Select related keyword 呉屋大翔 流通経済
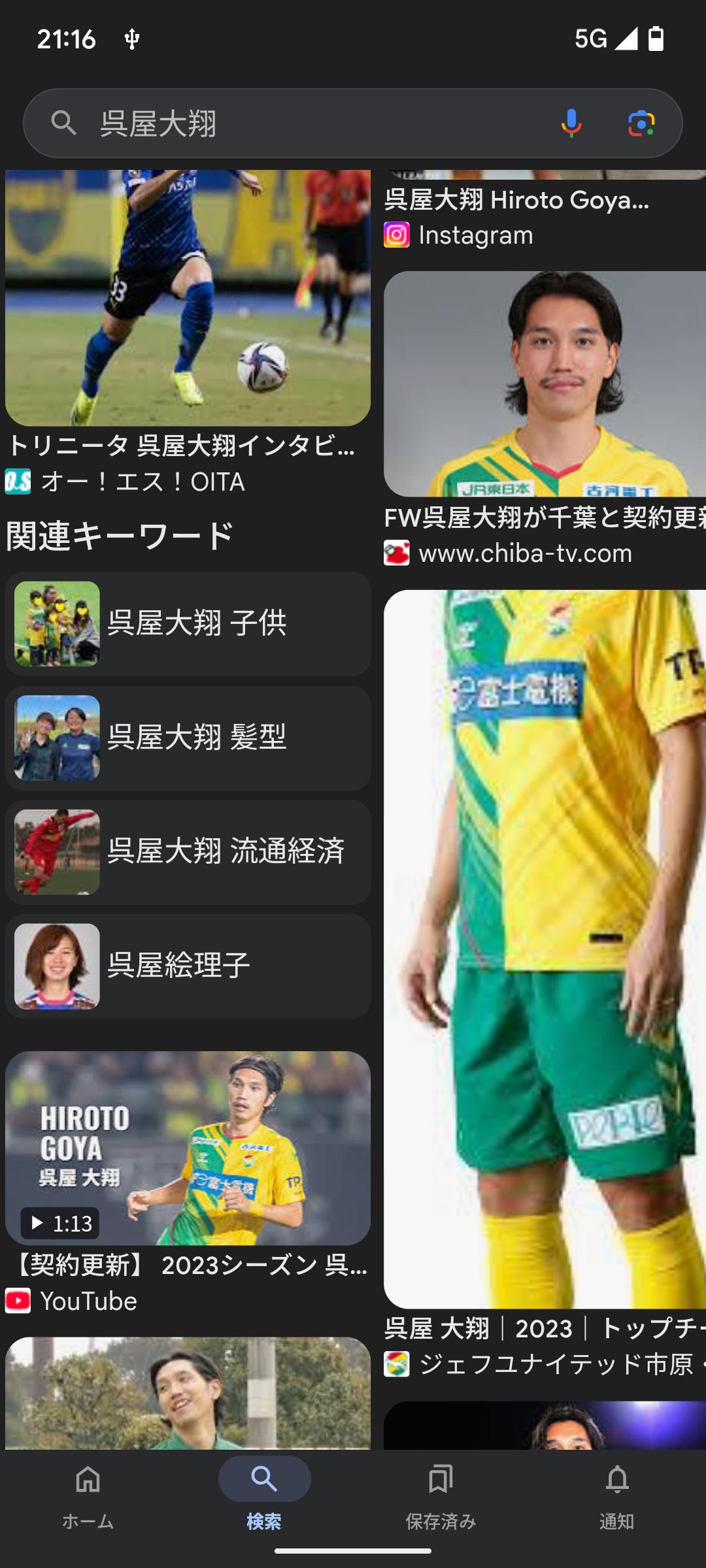The image size is (706, 1568). [188, 852]
